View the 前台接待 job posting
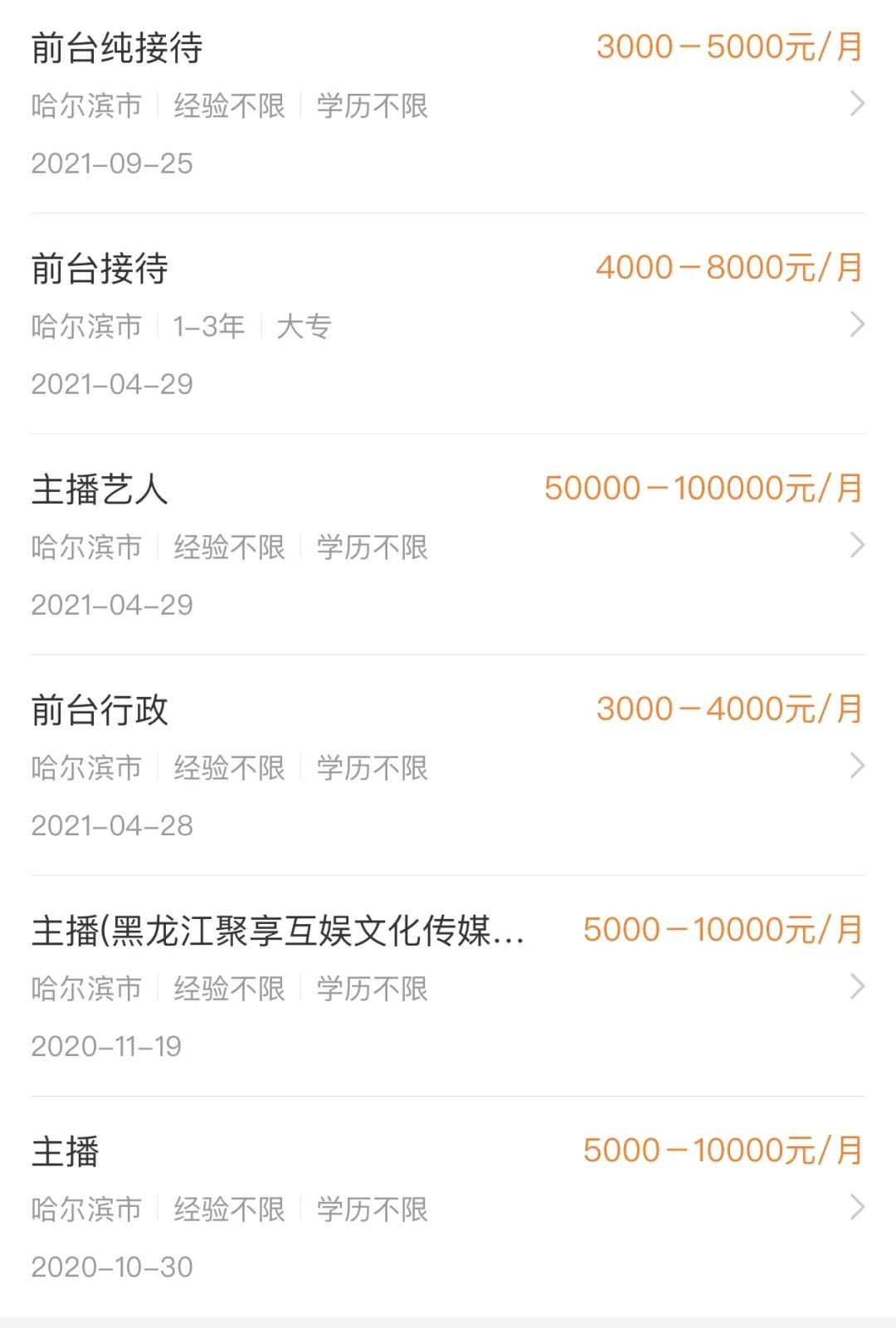896x1328 pixels. 448,324
